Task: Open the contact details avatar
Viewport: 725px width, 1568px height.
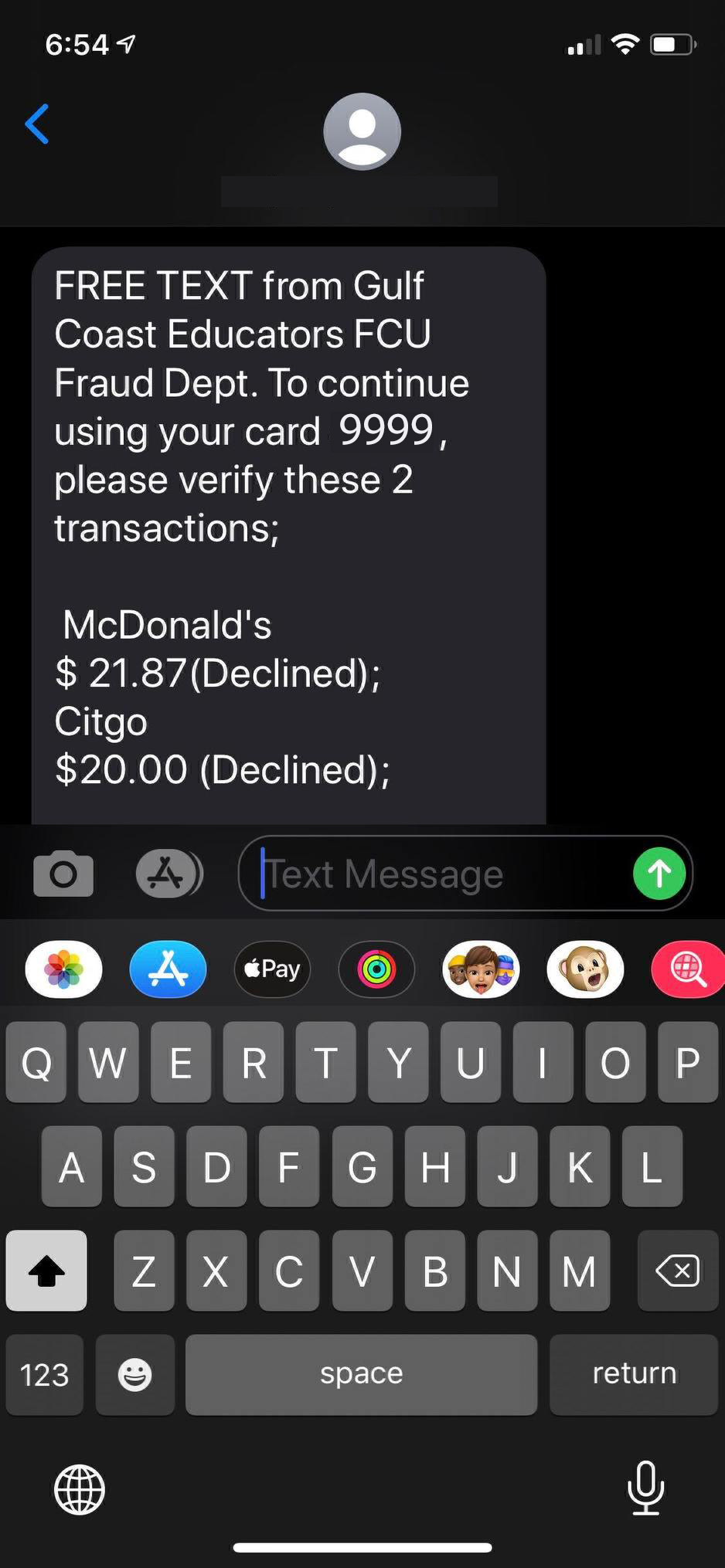Action: pyautogui.click(x=362, y=131)
